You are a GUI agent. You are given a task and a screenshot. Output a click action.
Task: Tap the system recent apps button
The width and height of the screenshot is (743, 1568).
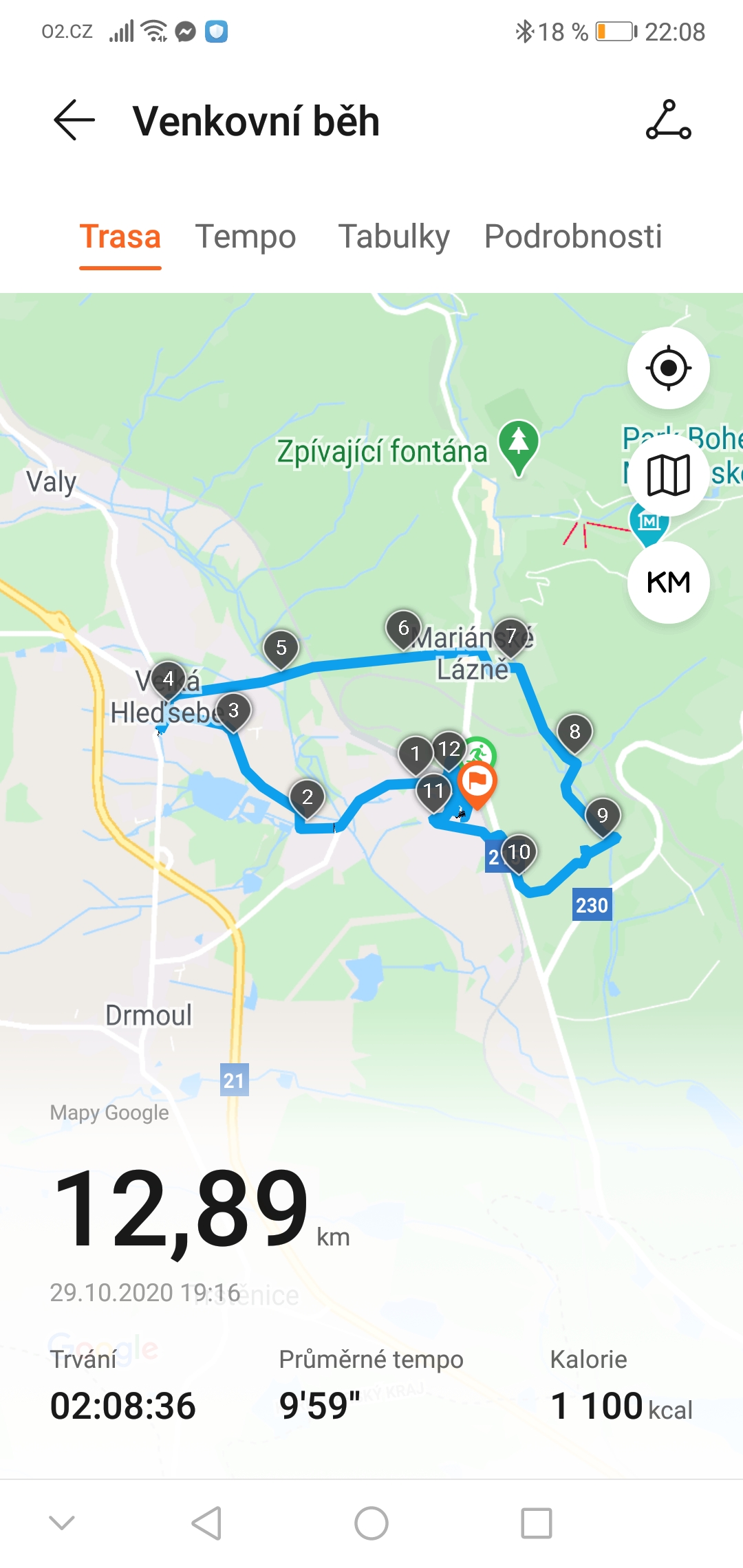[537, 1523]
